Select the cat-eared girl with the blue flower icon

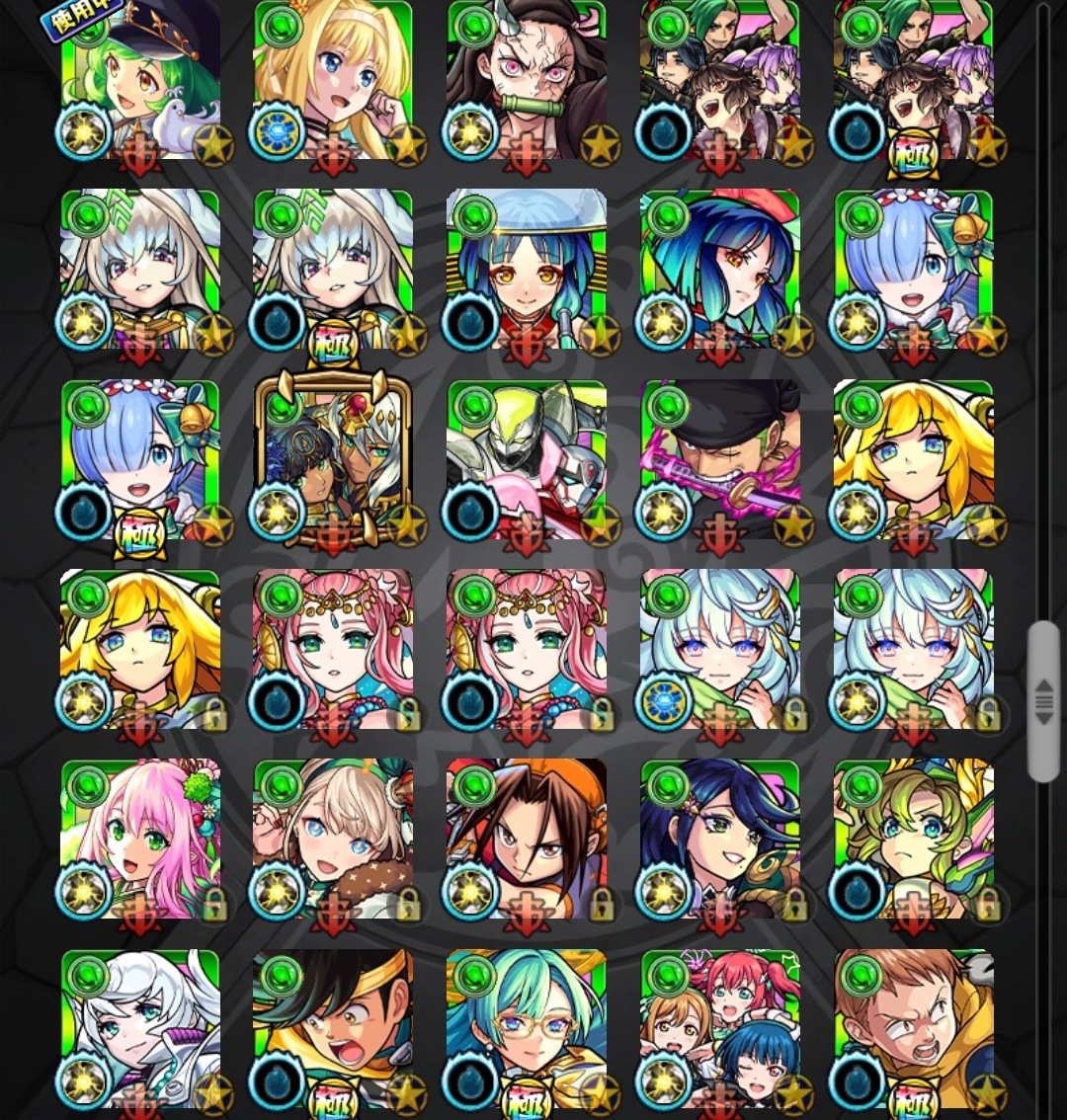[719, 649]
